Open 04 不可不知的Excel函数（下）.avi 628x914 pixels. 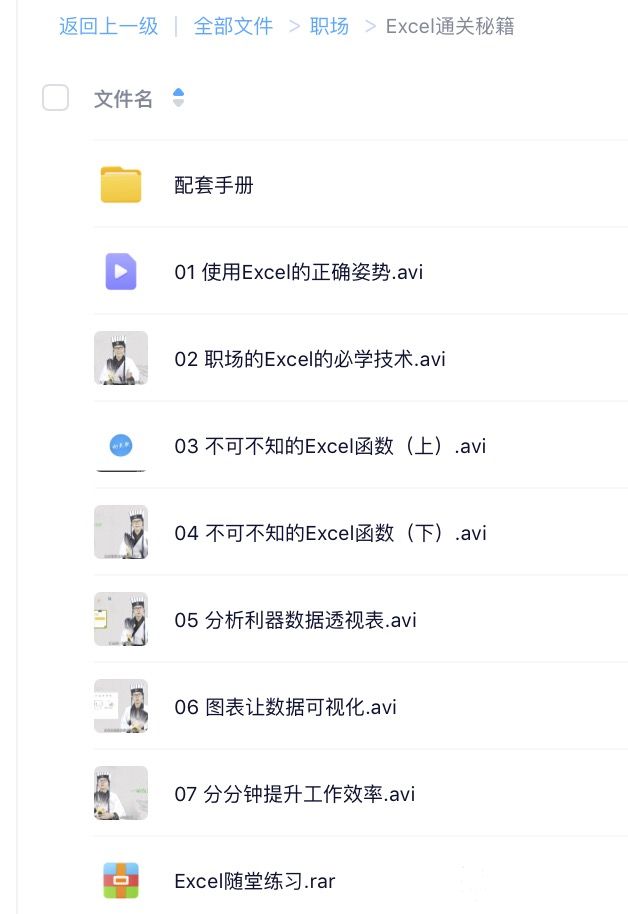pos(330,533)
